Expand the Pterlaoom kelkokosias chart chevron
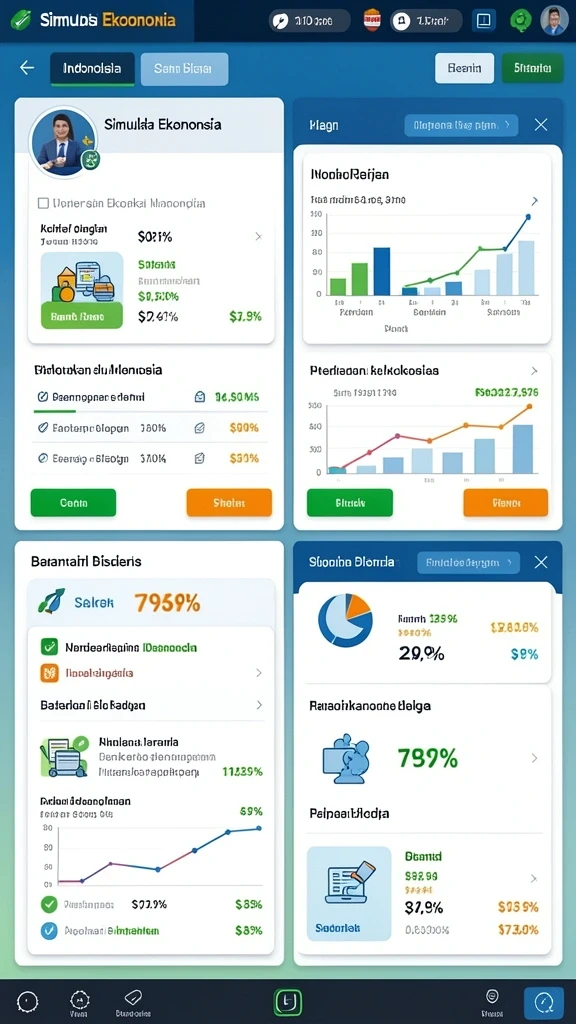The width and height of the screenshot is (576, 1024). pos(534,371)
